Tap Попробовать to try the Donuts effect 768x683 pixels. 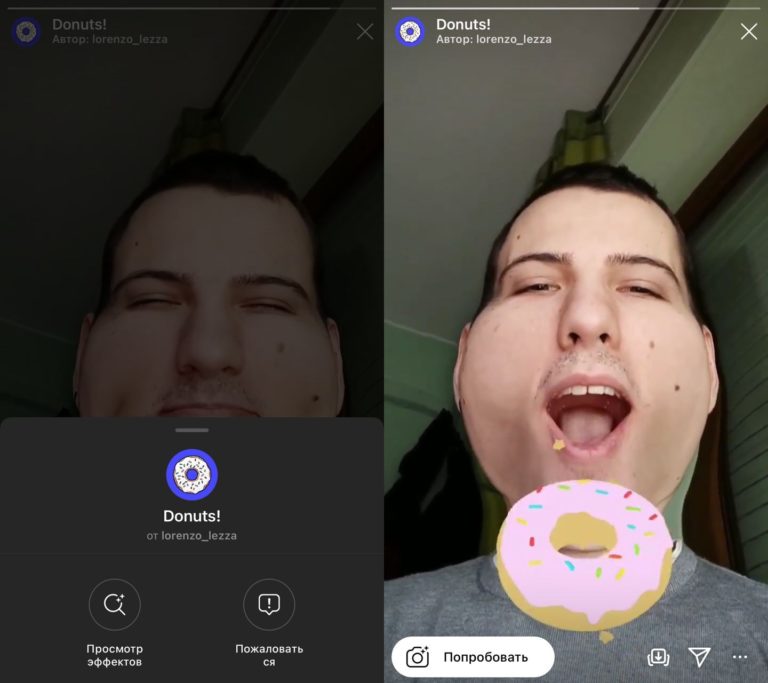(473, 657)
